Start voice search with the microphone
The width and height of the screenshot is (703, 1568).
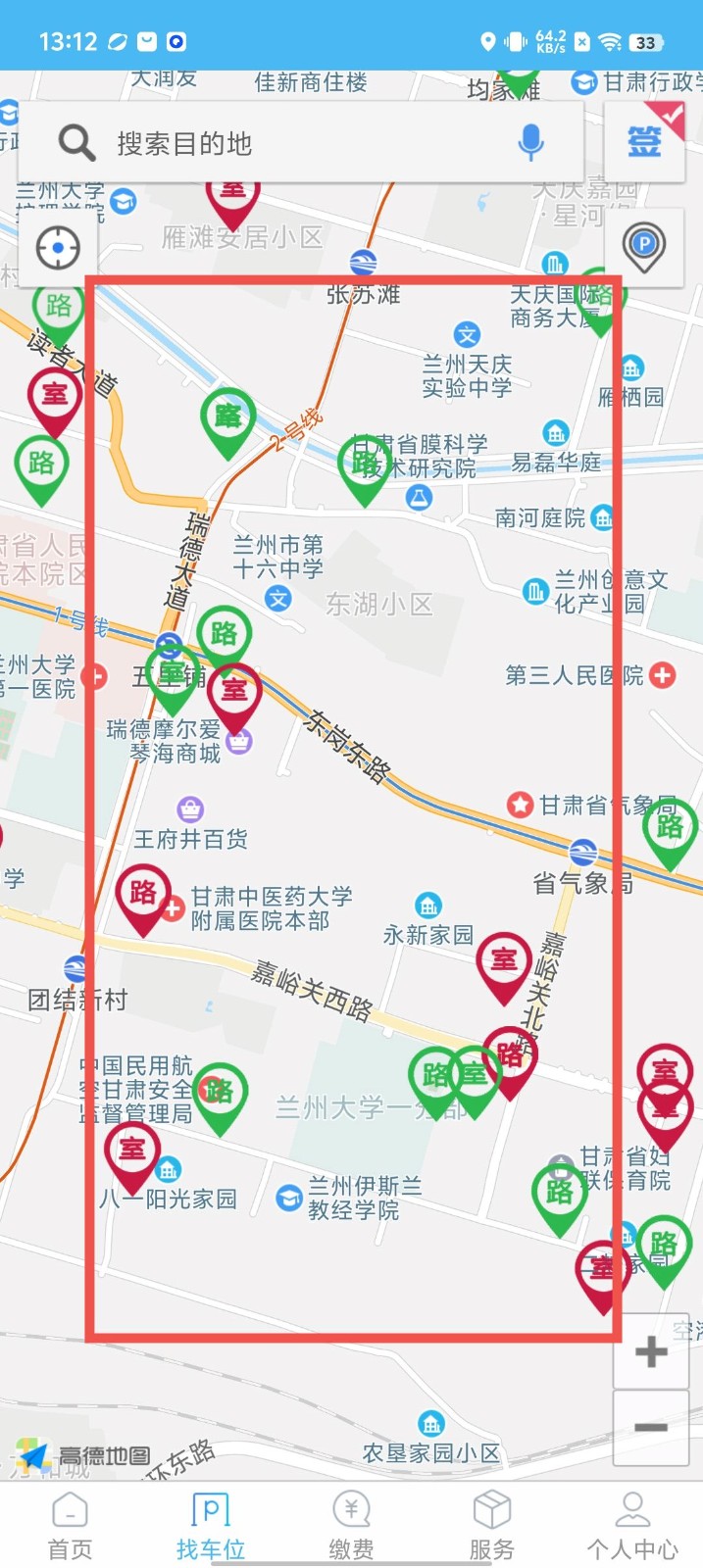tap(530, 143)
